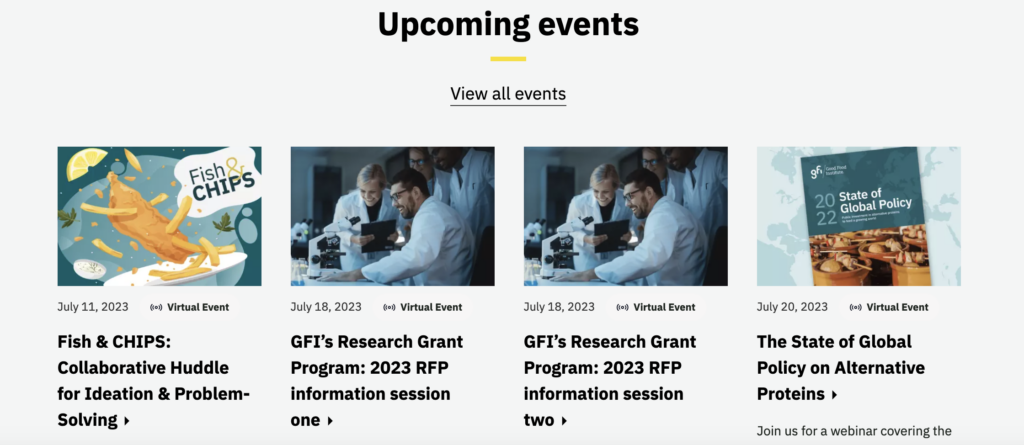Open the session two event image
The image size is (1024, 445).
625,216
